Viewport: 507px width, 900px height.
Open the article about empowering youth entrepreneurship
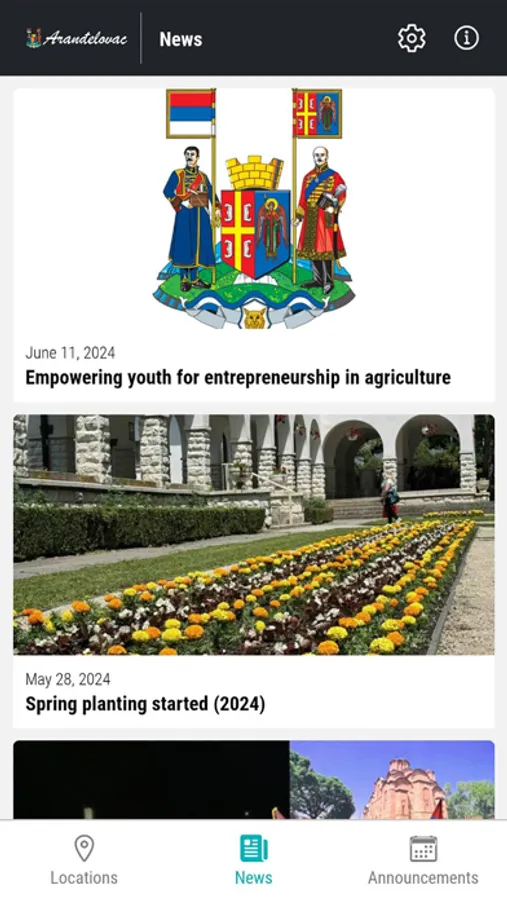point(254,245)
